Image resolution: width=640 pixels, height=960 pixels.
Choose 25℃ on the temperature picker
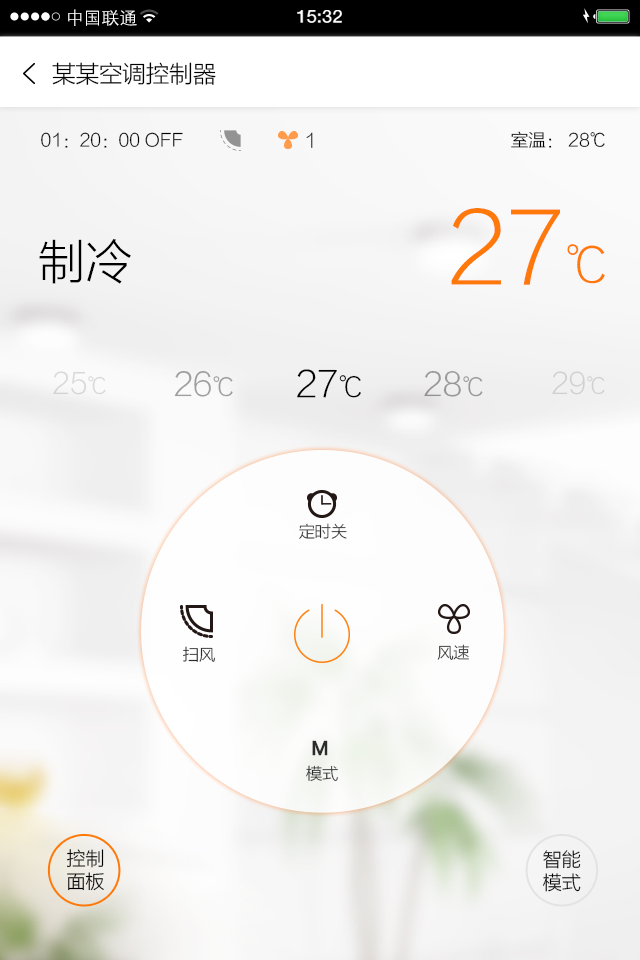point(79,384)
